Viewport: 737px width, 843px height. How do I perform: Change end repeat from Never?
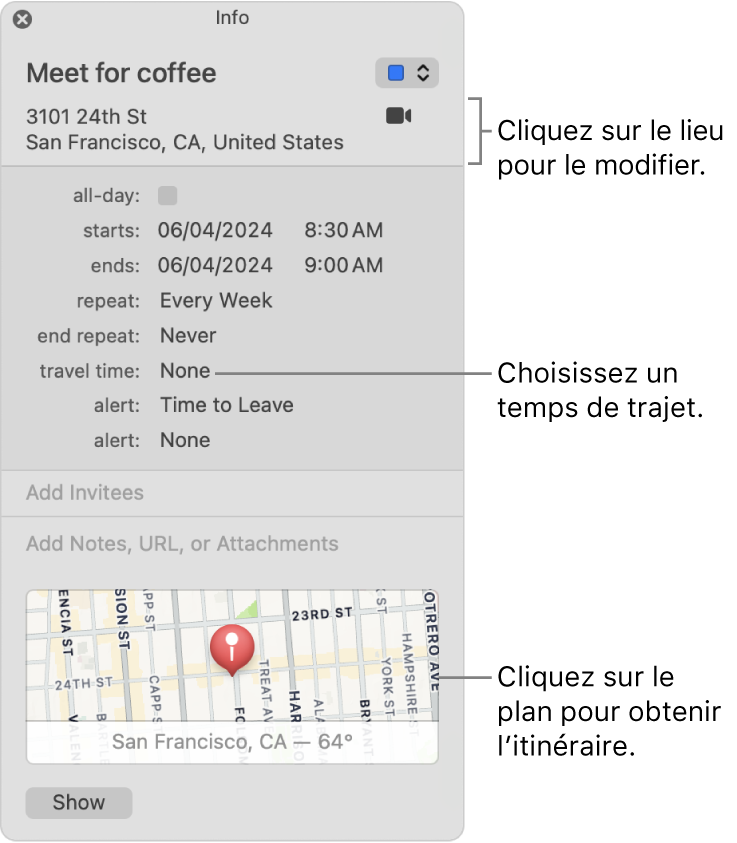coord(187,336)
